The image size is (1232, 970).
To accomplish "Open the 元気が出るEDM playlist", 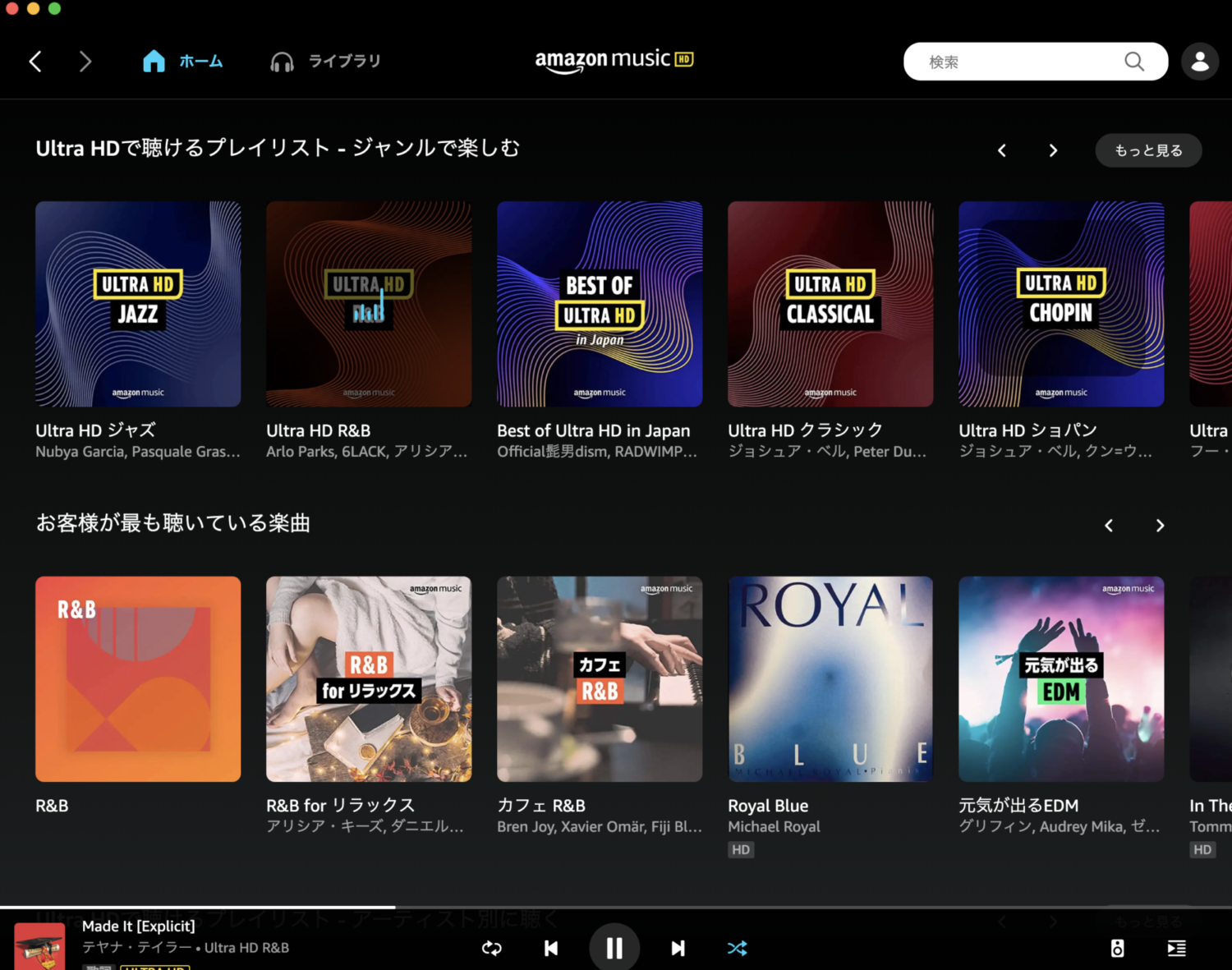I will (1061, 678).
